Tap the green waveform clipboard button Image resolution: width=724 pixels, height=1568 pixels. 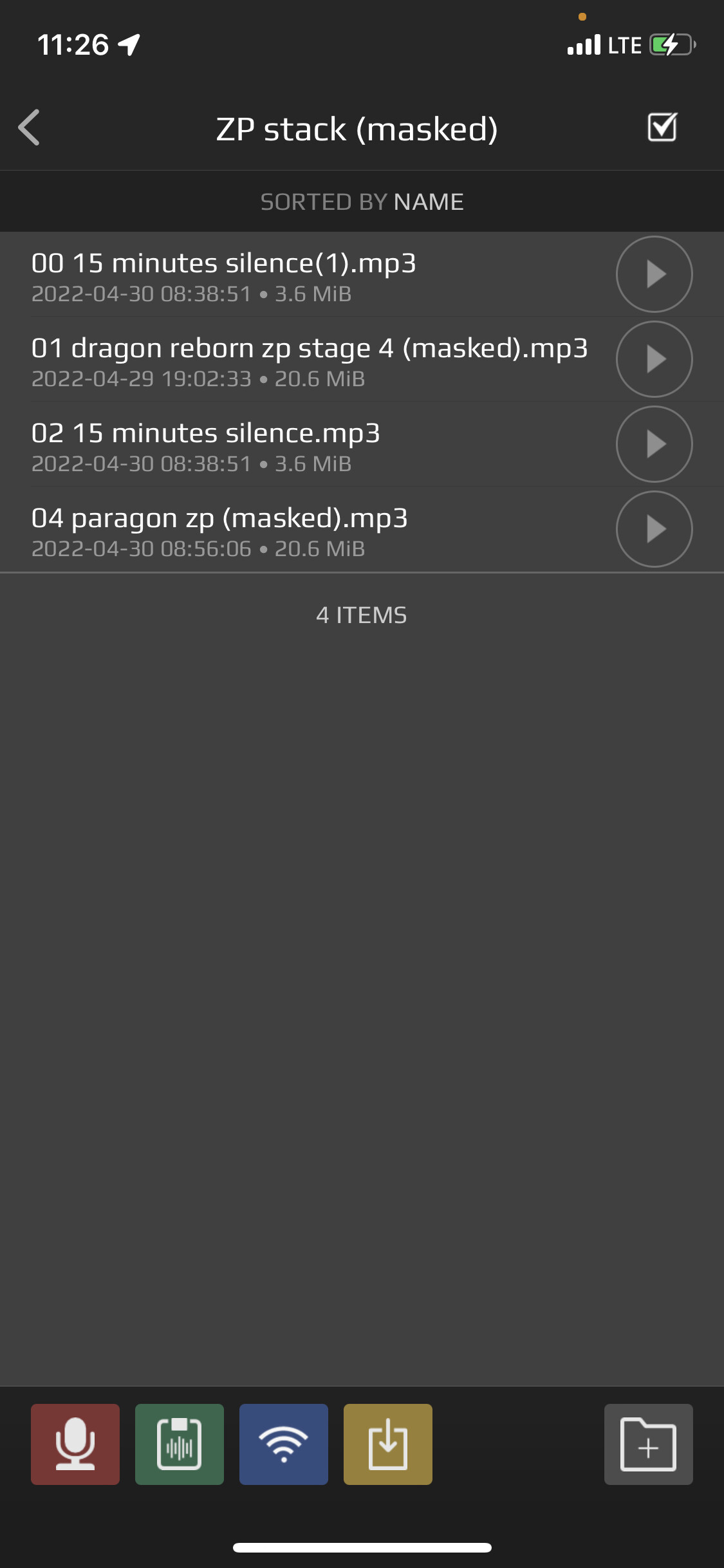180,1444
